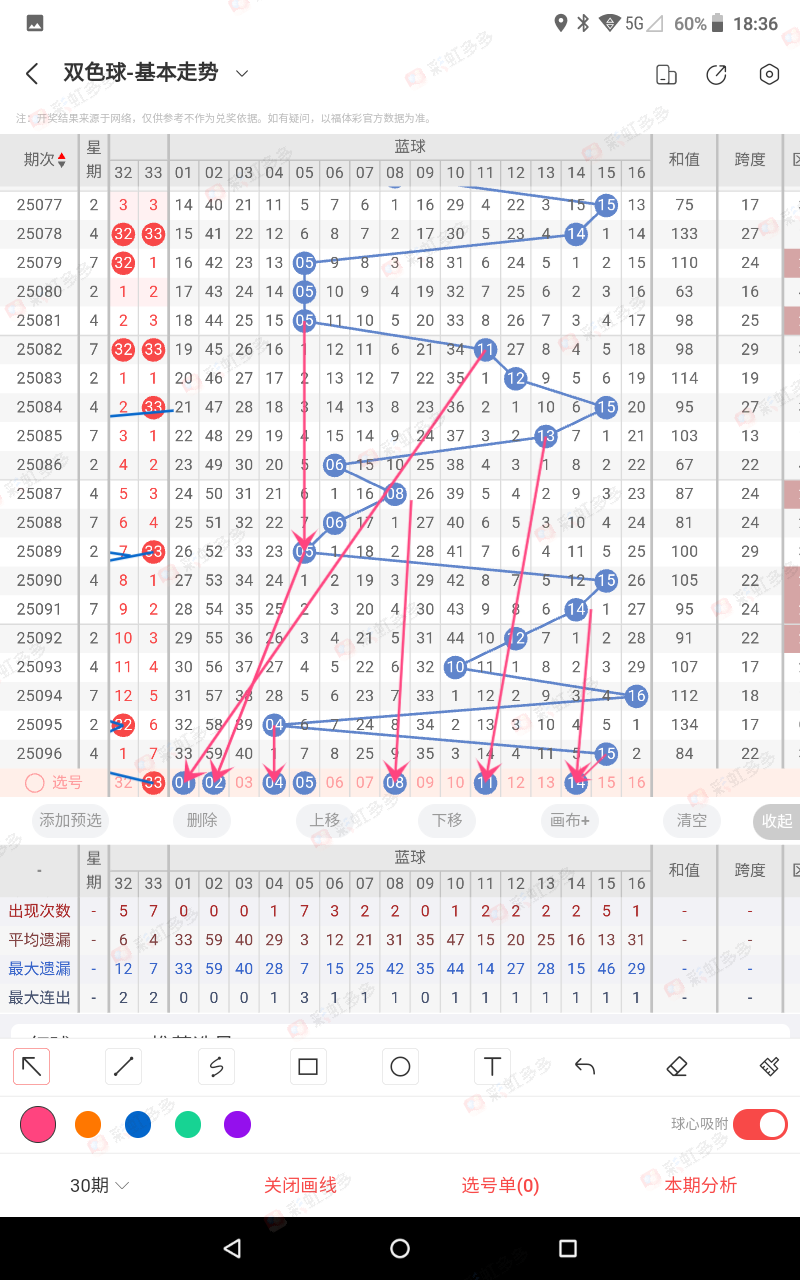Image resolution: width=800 pixels, height=1280 pixels.
Task: Select the arrow drawing tool
Action: [x=32, y=1067]
